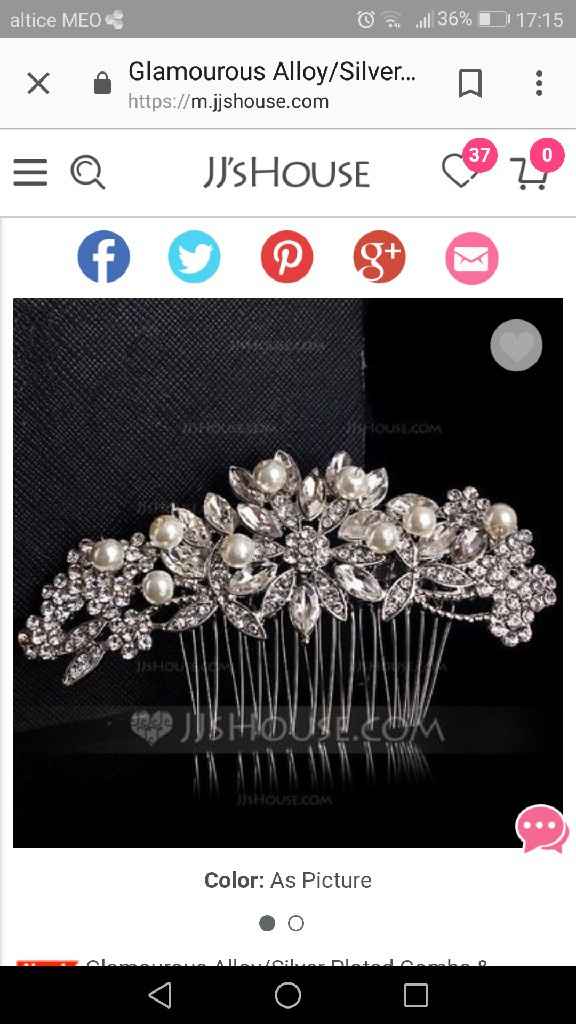Image resolution: width=576 pixels, height=1024 pixels.
Task: Open the browser overflow menu
Action: pyautogui.click(x=539, y=84)
